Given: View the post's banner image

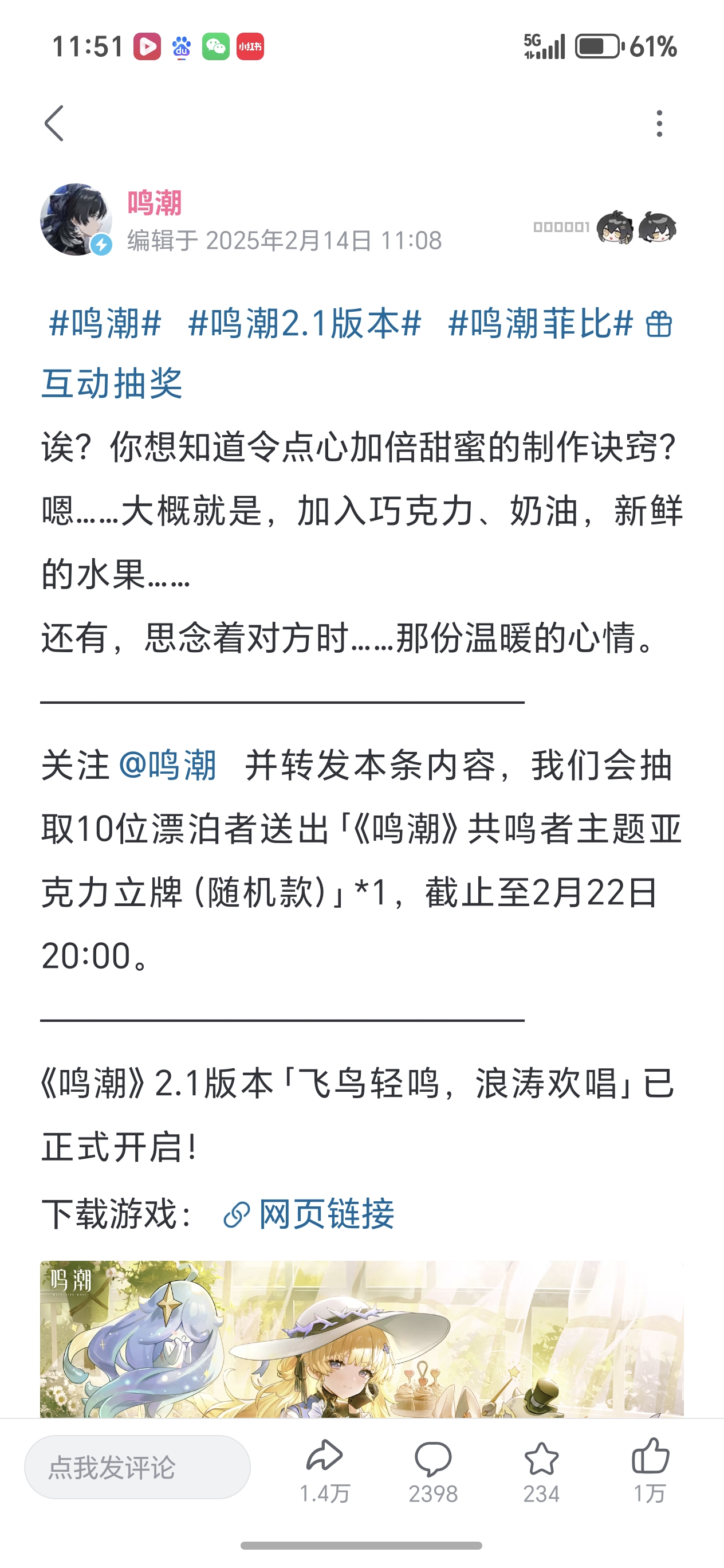Looking at the screenshot, I should point(361,1339).
